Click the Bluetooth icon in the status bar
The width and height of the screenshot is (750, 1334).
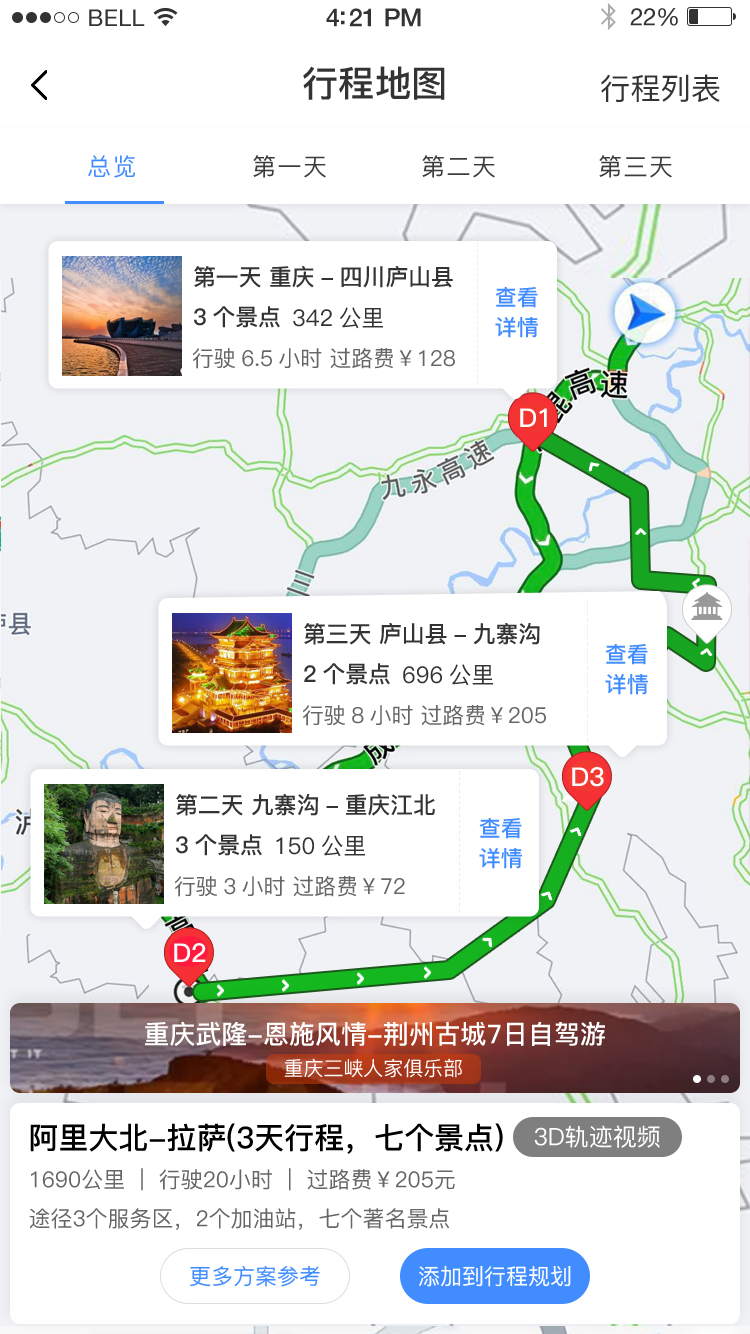coord(609,15)
